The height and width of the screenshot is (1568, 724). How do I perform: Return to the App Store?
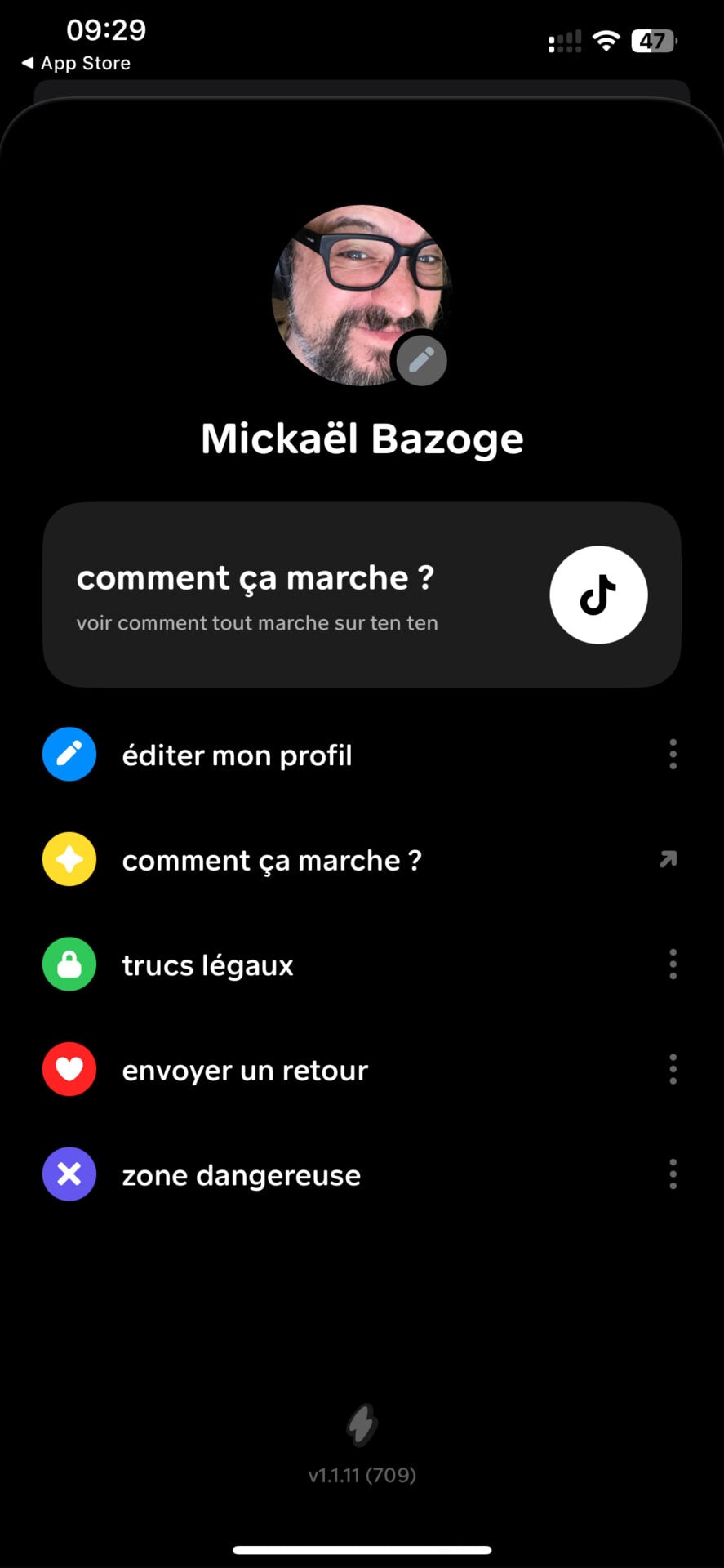click(76, 63)
